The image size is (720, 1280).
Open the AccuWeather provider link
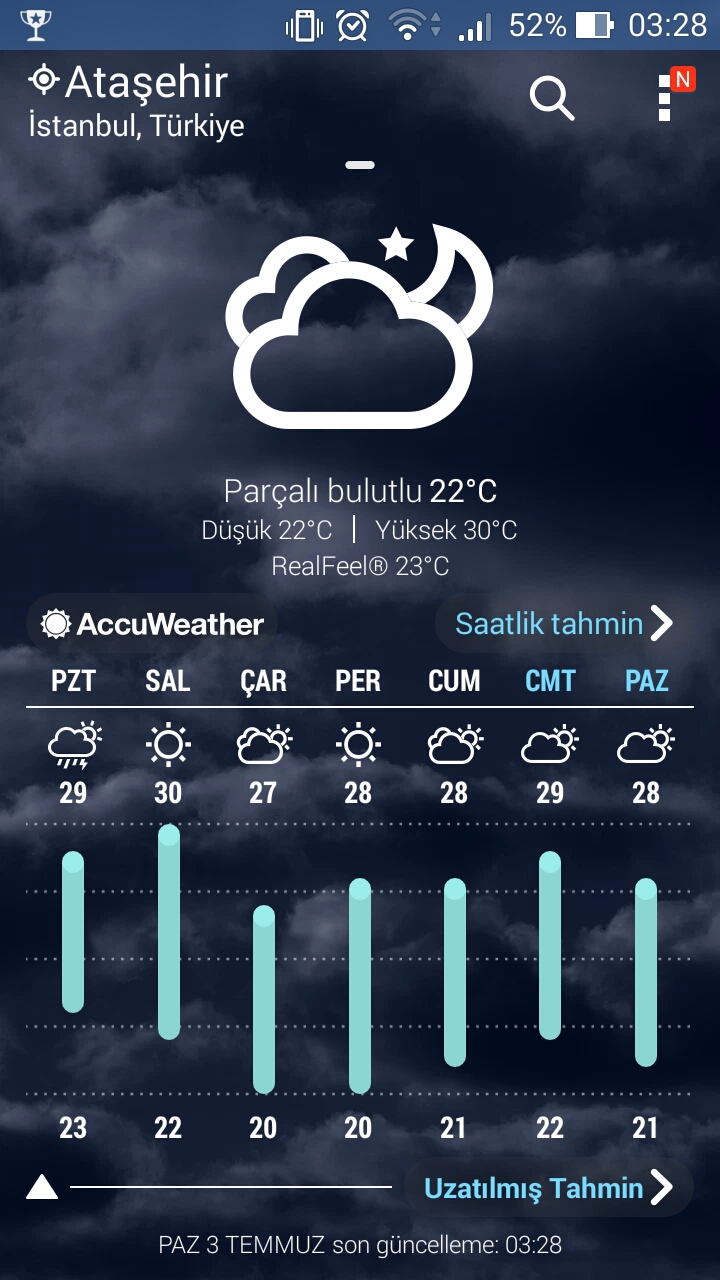(x=153, y=625)
